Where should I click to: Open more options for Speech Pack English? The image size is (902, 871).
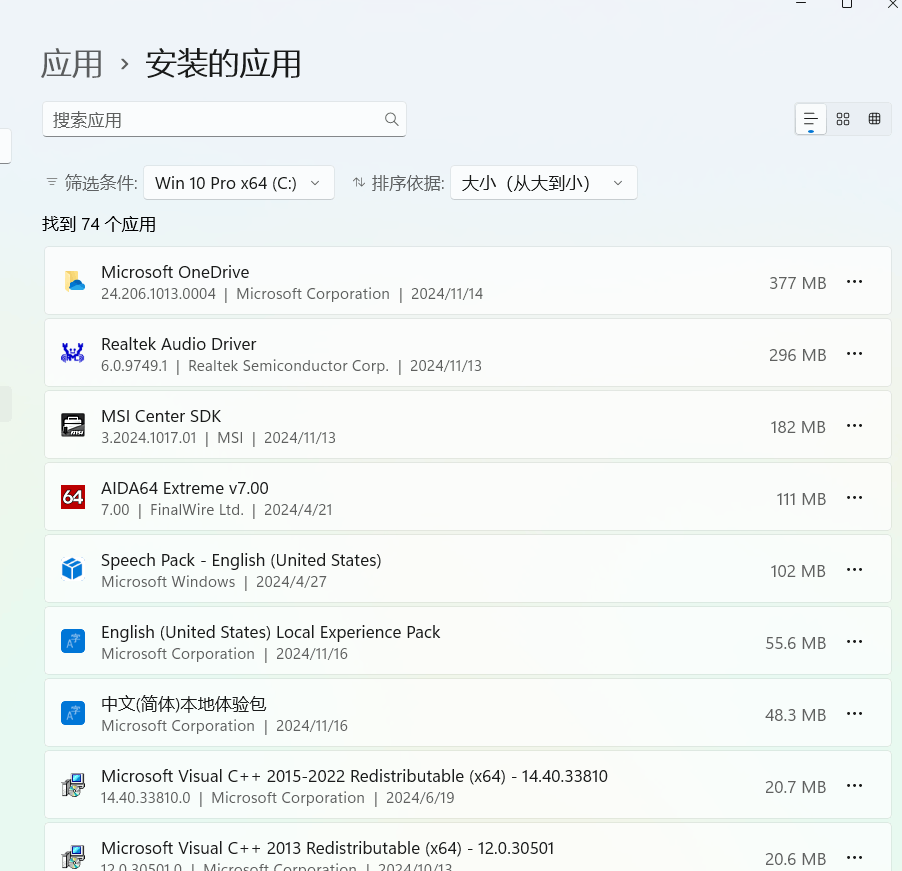click(854, 570)
